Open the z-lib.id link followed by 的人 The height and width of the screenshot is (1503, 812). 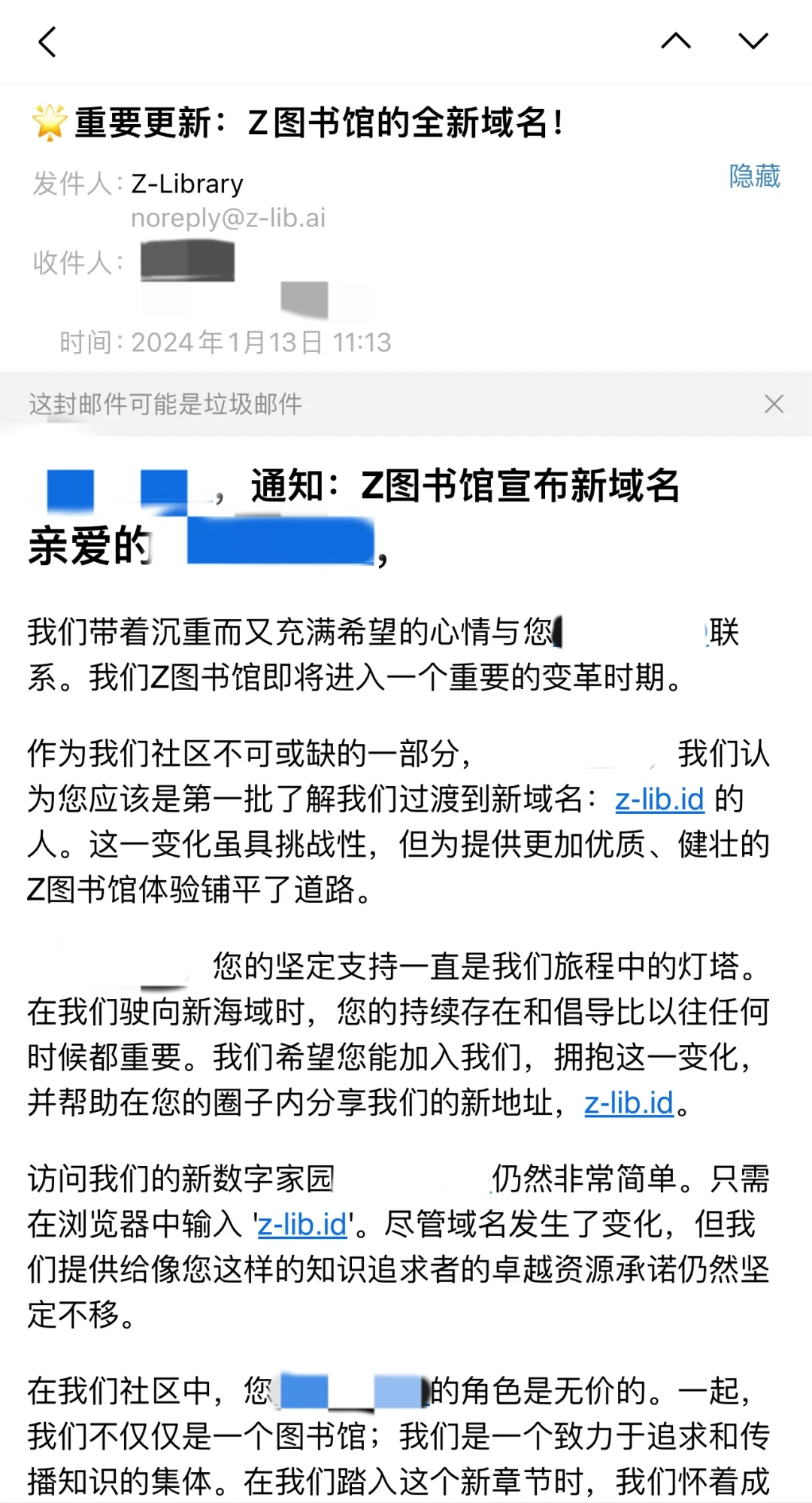(659, 800)
